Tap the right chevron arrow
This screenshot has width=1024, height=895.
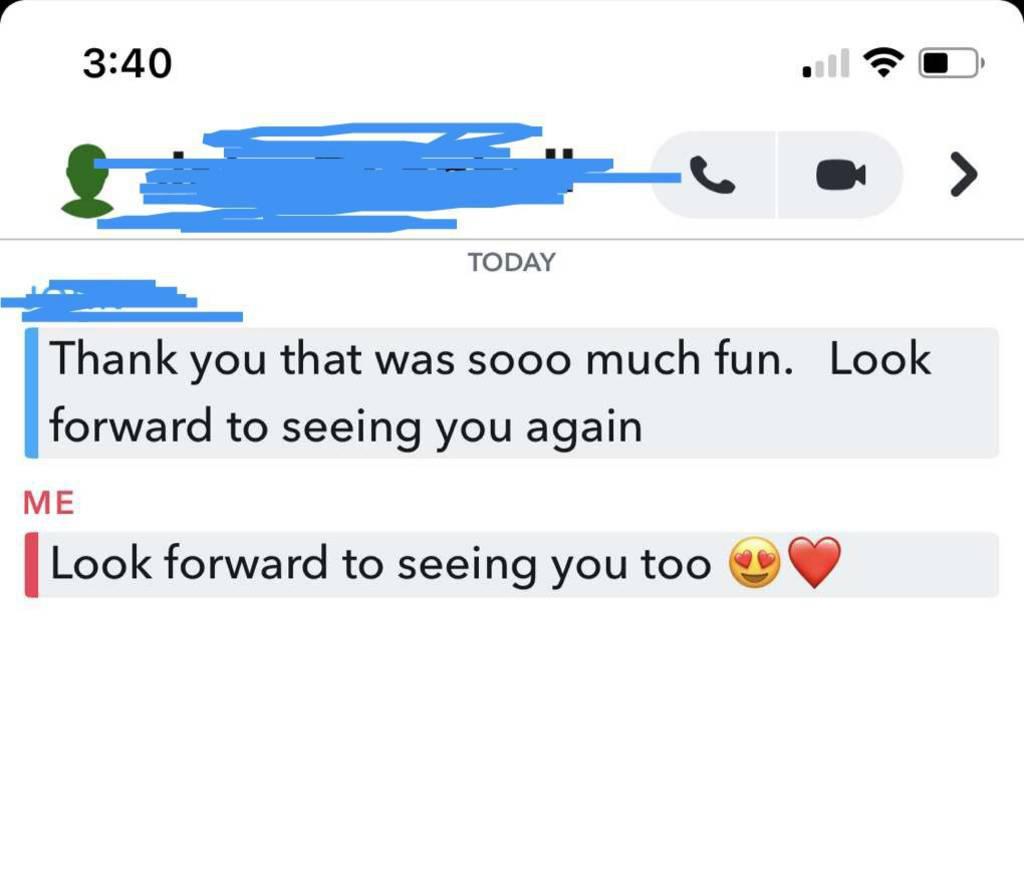[x=961, y=176]
